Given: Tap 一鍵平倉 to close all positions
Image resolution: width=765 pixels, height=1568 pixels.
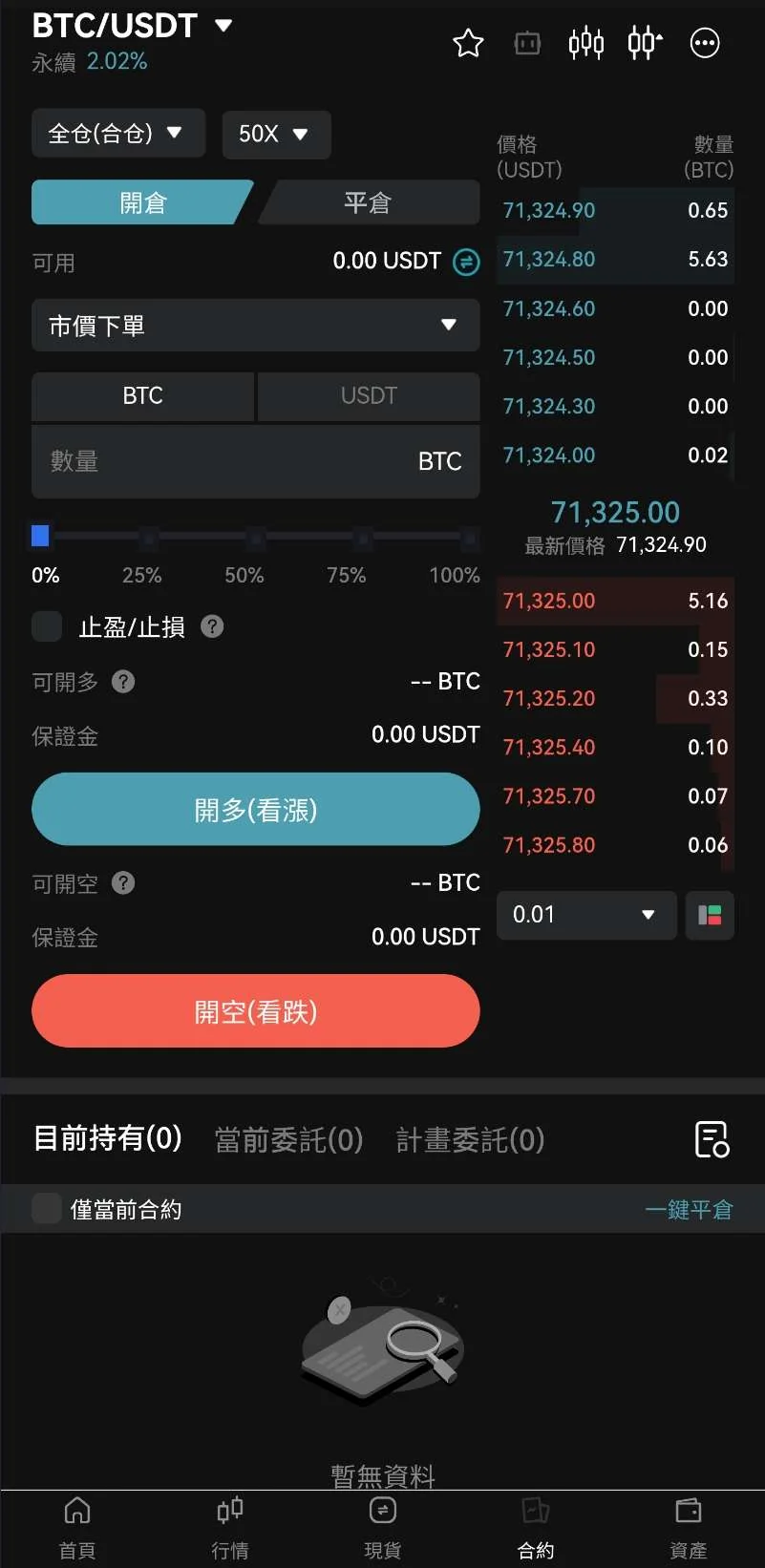Looking at the screenshot, I should click(x=688, y=1210).
